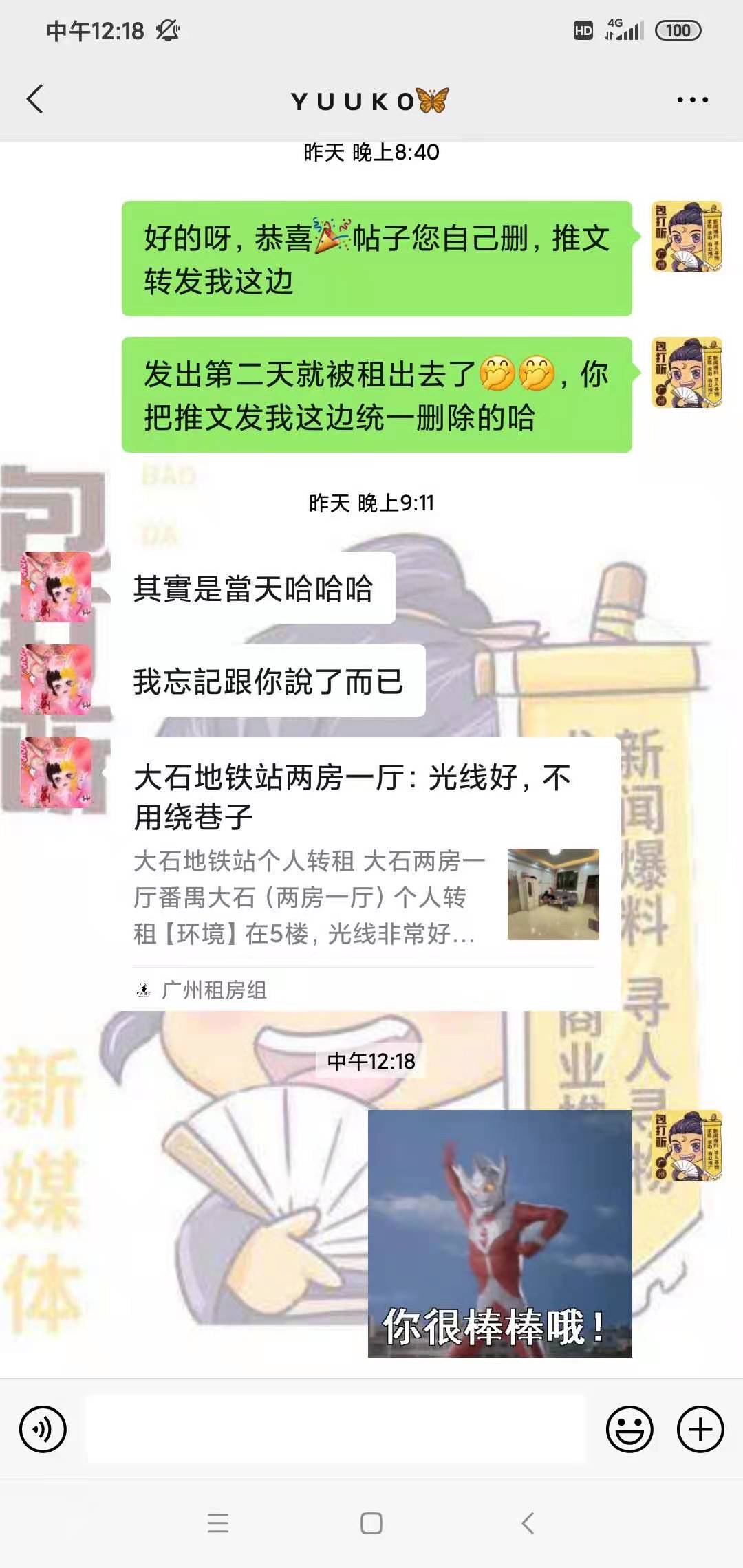This screenshot has width=743, height=1568.
Task: Go back to the chat list
Action: click(x=34, y=100)
